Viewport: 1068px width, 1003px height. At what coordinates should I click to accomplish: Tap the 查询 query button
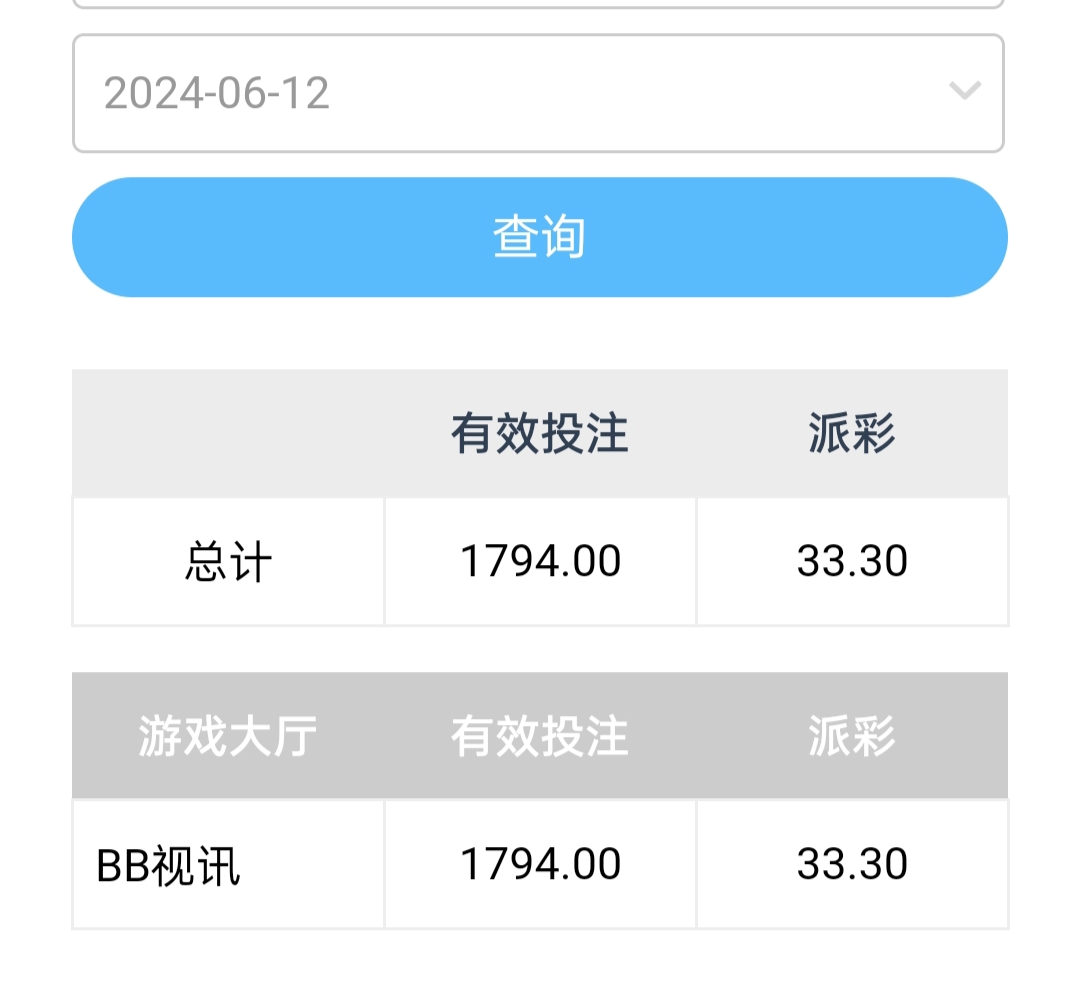(539, 237)
